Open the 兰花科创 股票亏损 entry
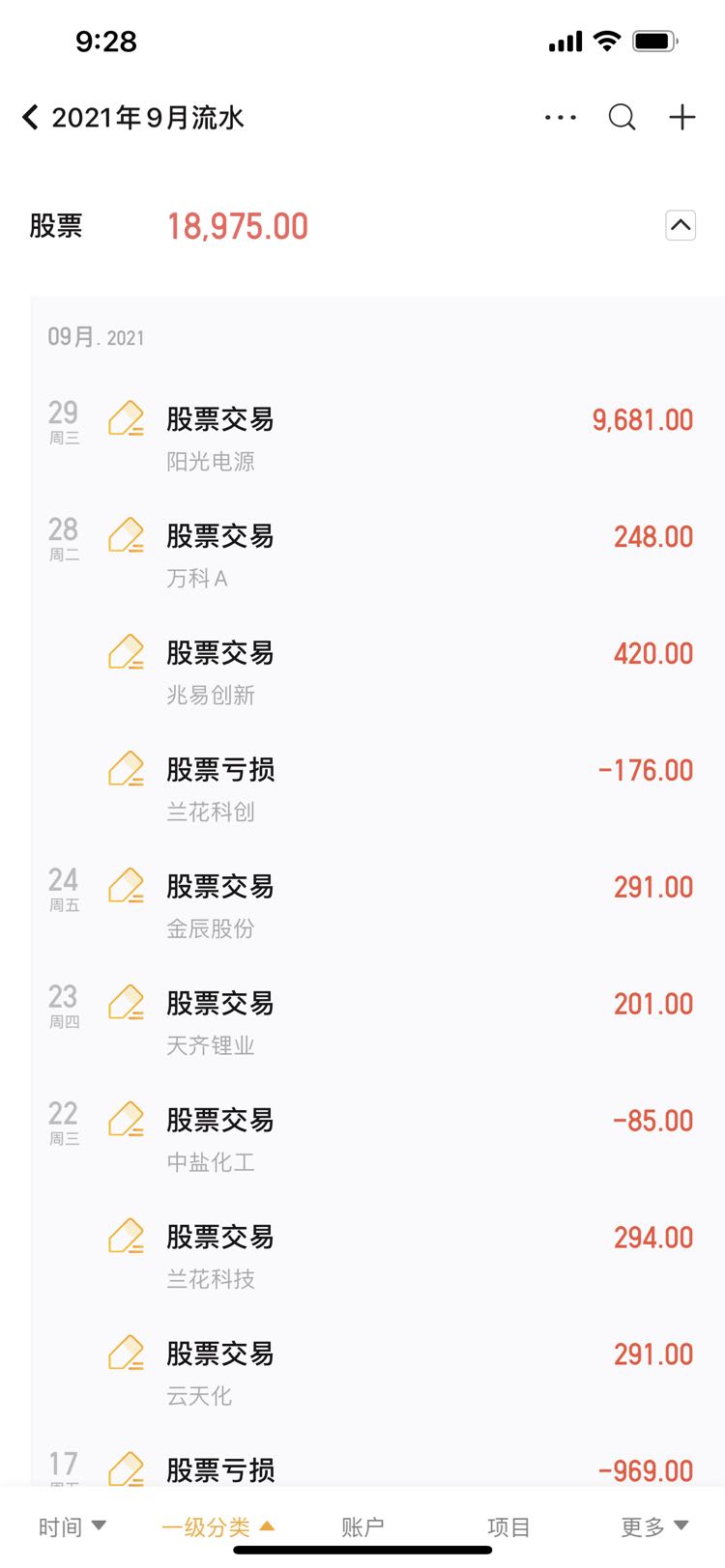This screenshot has height=1568, width=725. (x=377, y=789)
